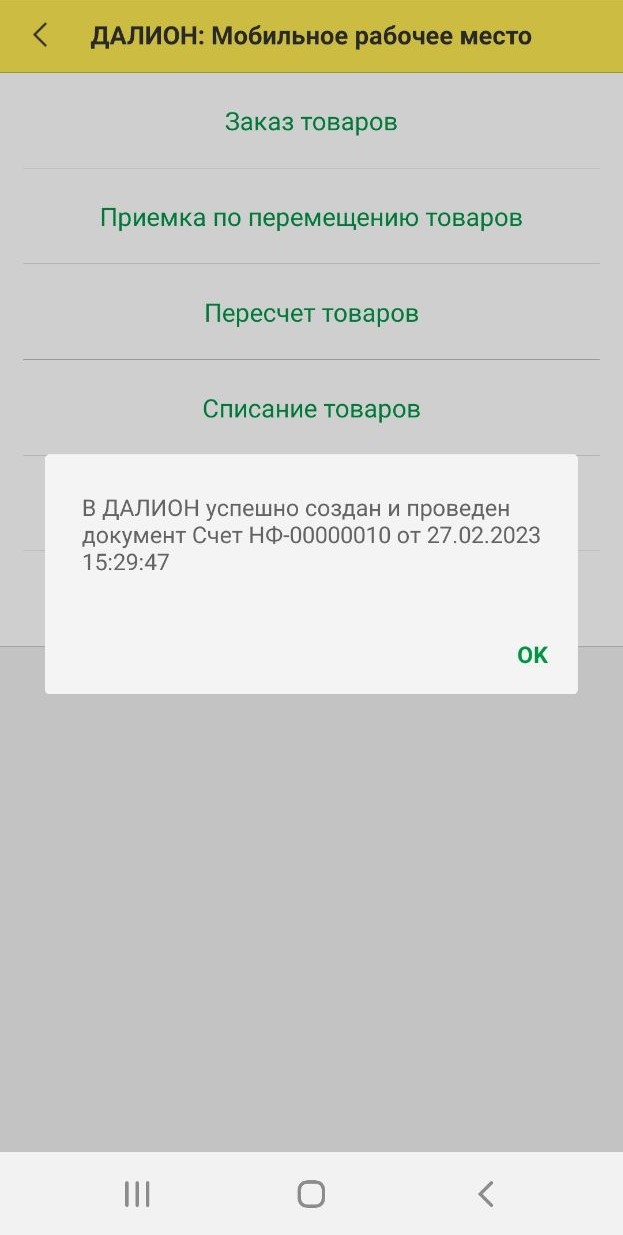Image resolution: width=623 pixels, height=1235 pixels.
Task: Open the recent apps view
Action: click(x=137, y=1193)
